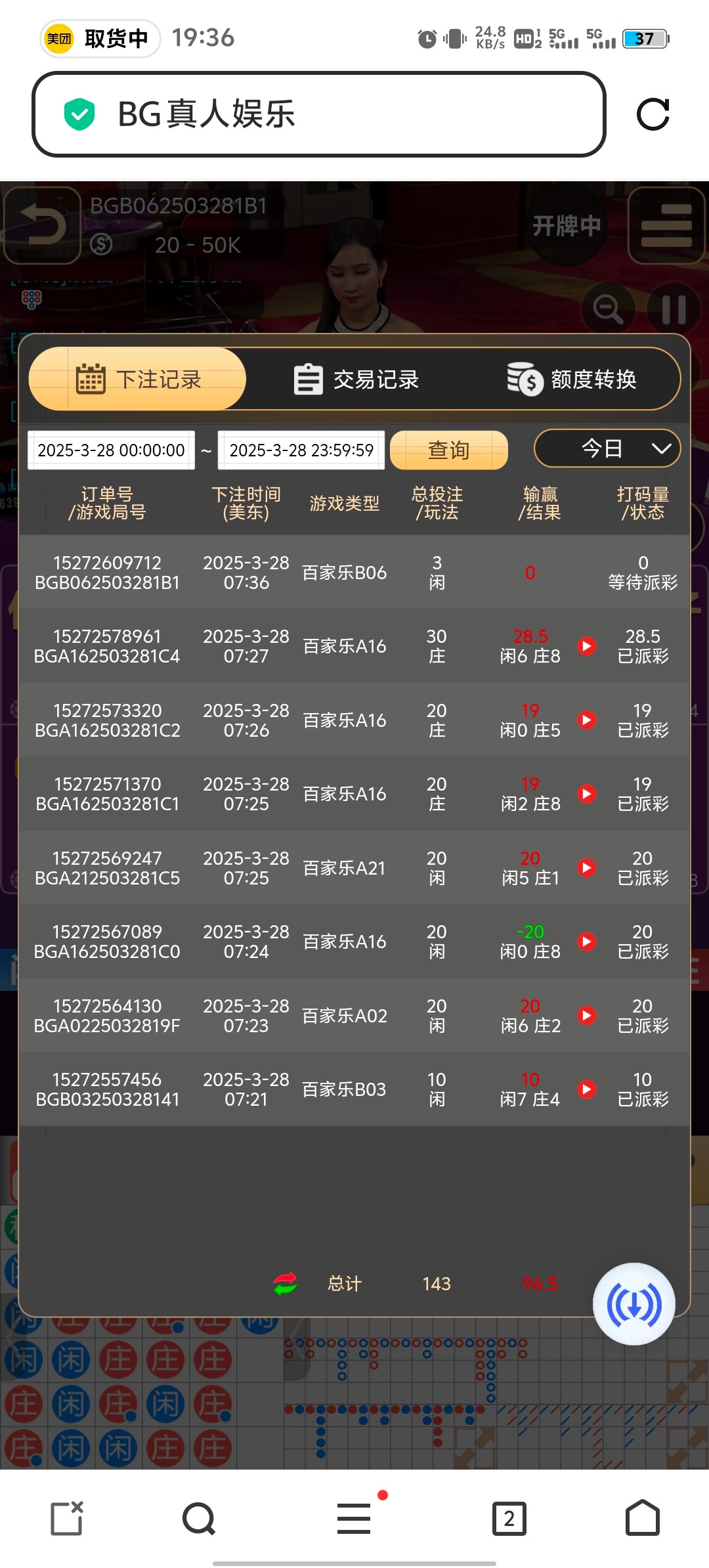The image size is (709, 1568).
Task: Reload the page with the refresh icon
Action: 653,114
